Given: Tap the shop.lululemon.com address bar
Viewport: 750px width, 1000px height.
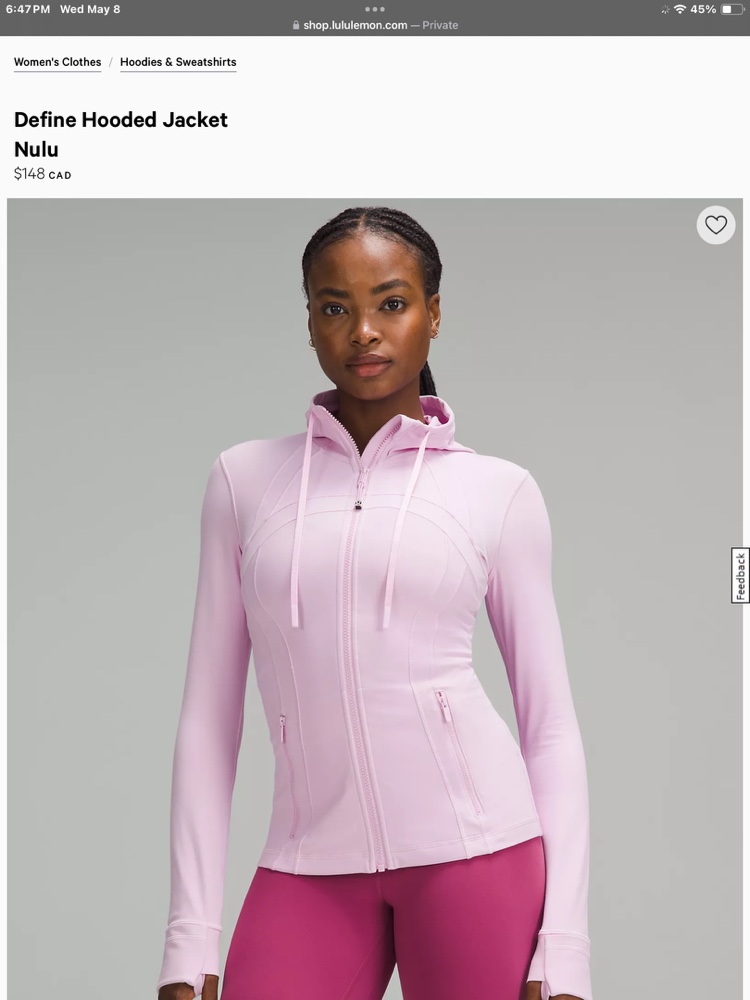Looking at the screenshot, I should pos(375,25).
